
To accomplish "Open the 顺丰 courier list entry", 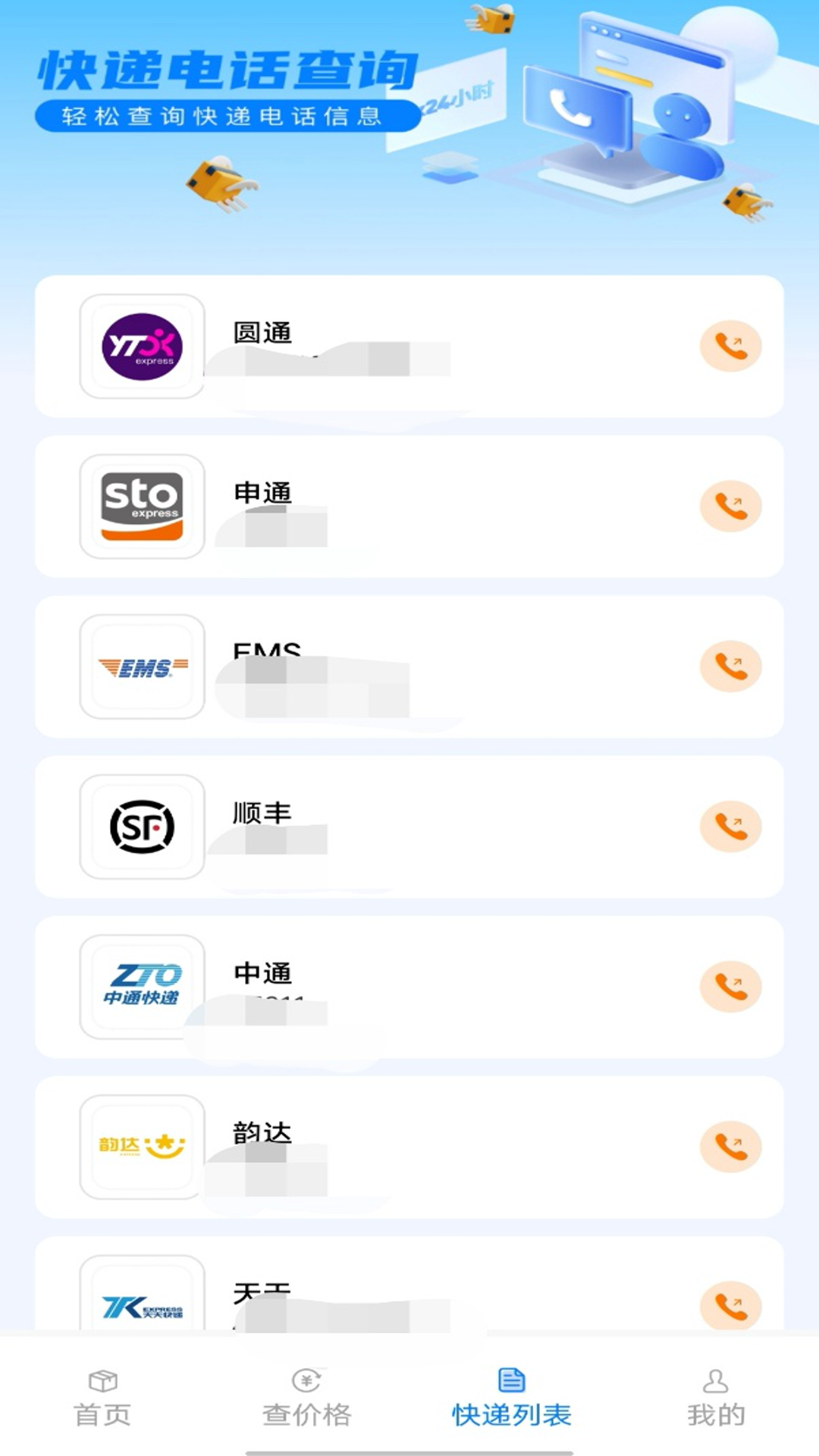I will 409,827.
